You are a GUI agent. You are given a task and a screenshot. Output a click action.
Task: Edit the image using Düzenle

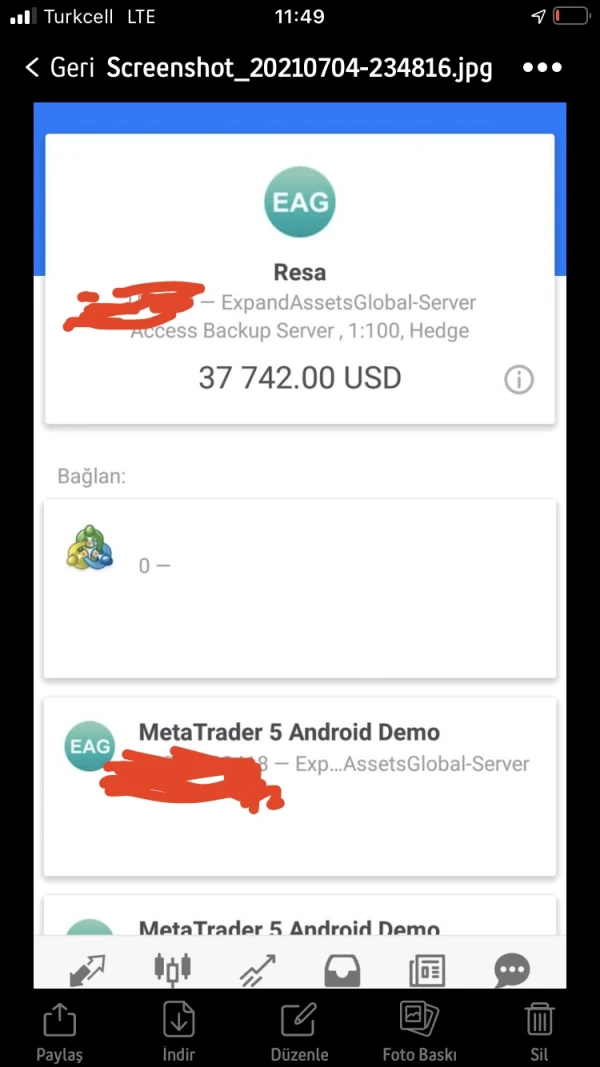click(299, 1032)
